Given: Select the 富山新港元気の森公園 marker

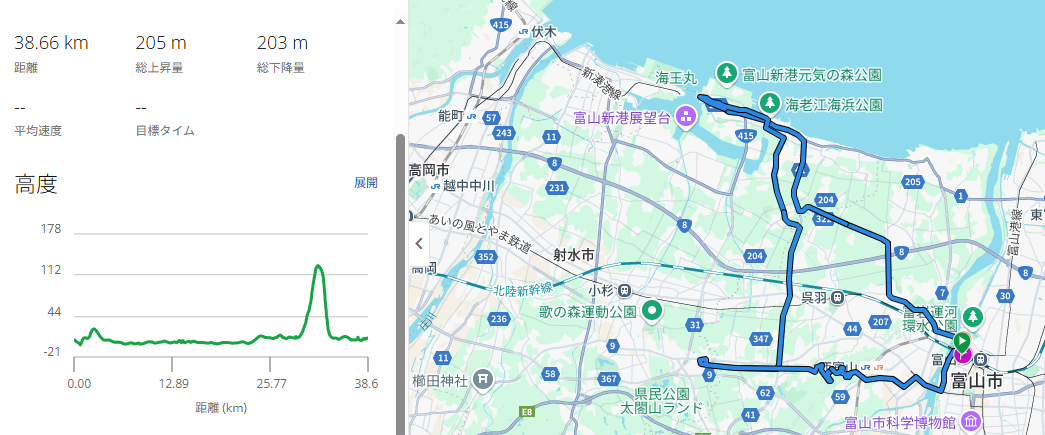Looking at the screenshot, I should pos(727,73).
